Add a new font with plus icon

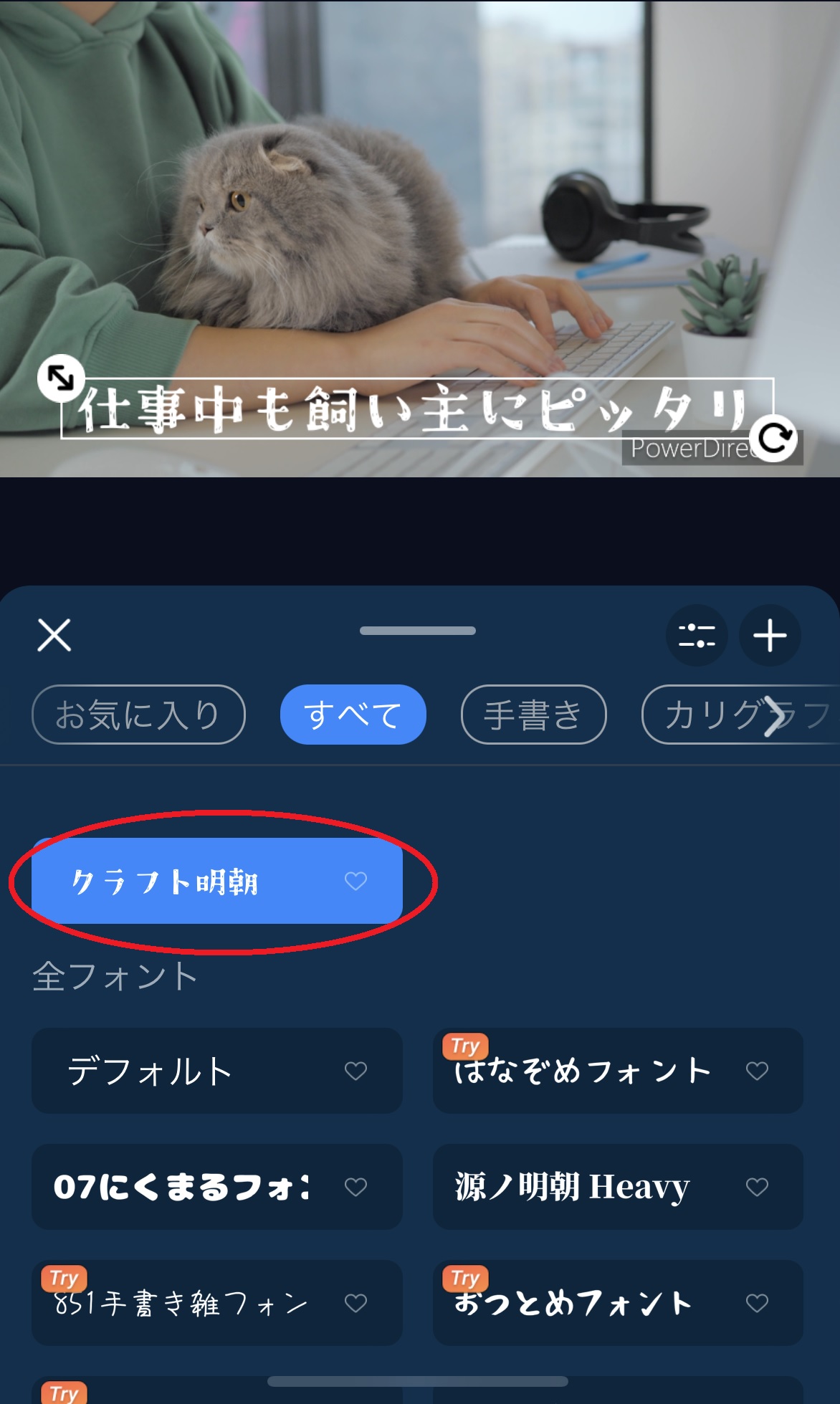(x=770, y=636)
